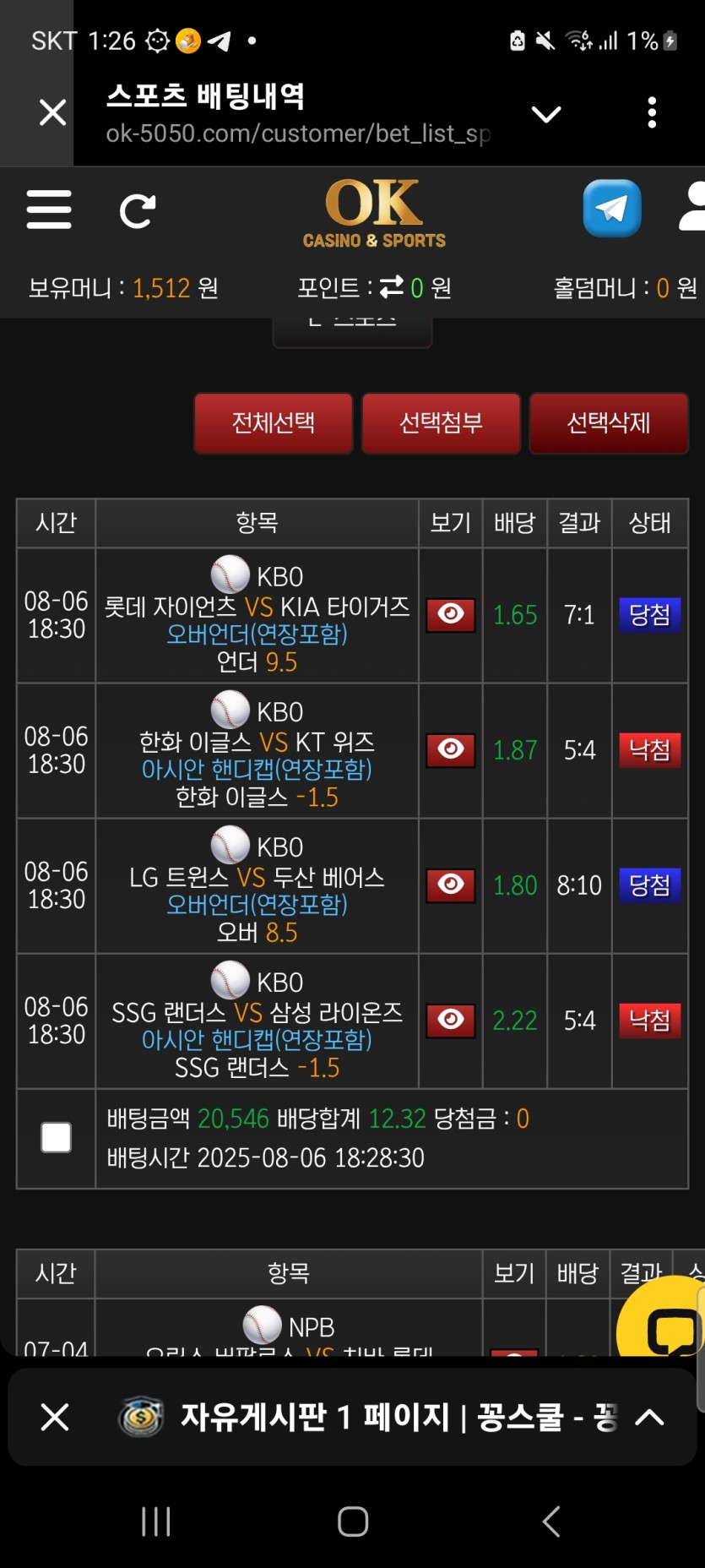
Task: Reload the page with the refresh icon
Action: coord(137,211)
